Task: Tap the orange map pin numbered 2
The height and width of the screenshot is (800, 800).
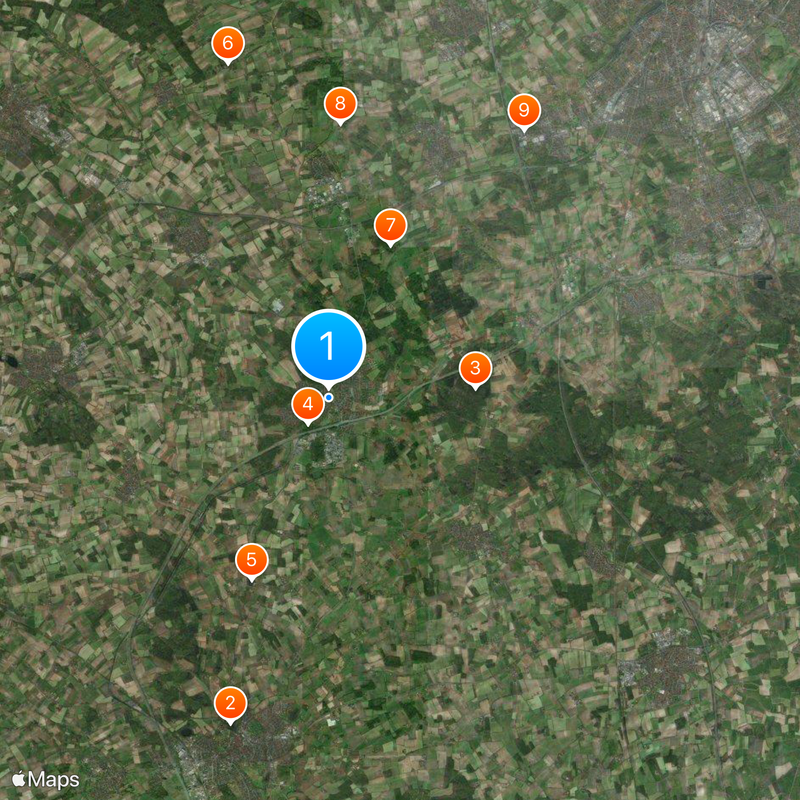Action: click(x=231, y=703)
